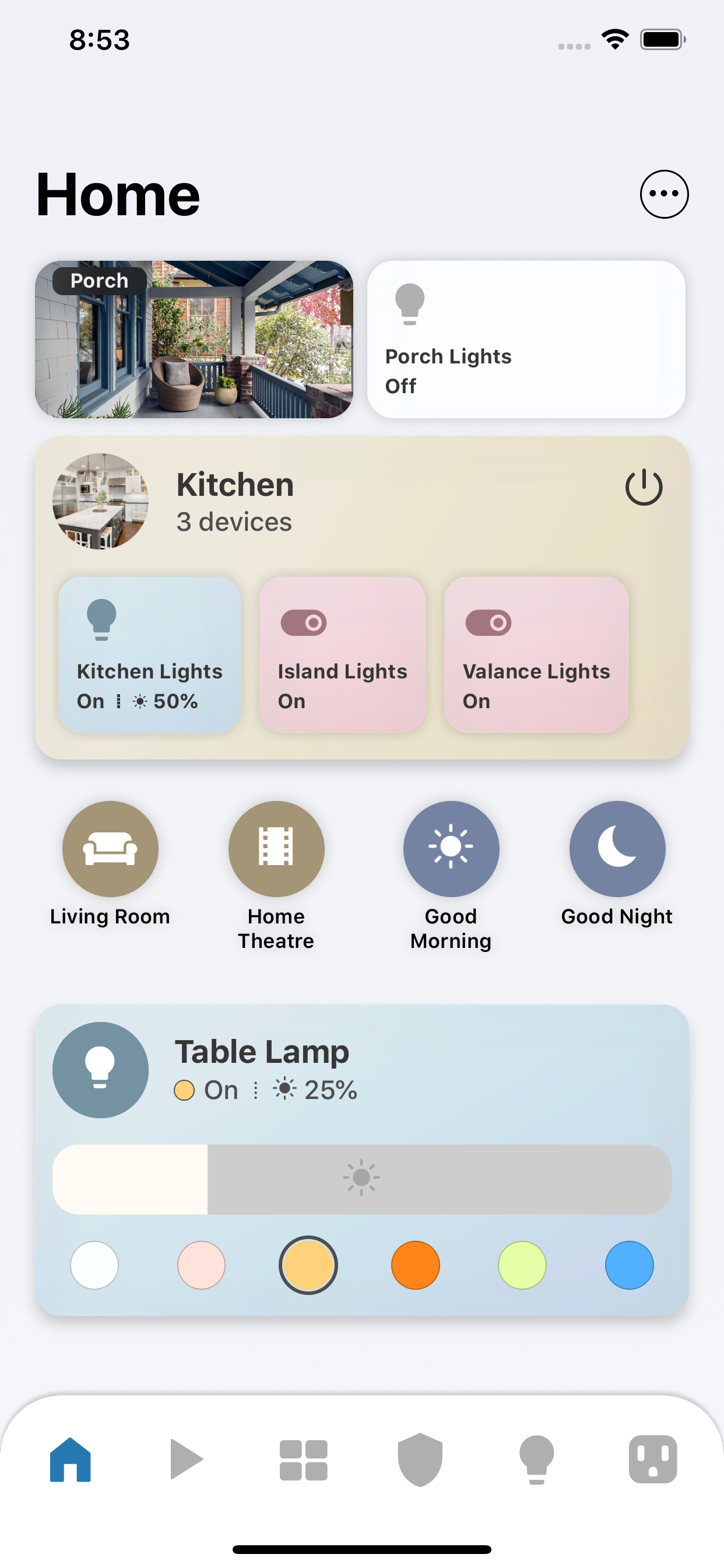
Task: Select the white lamp color
Action: click(x=94, y=1265)
